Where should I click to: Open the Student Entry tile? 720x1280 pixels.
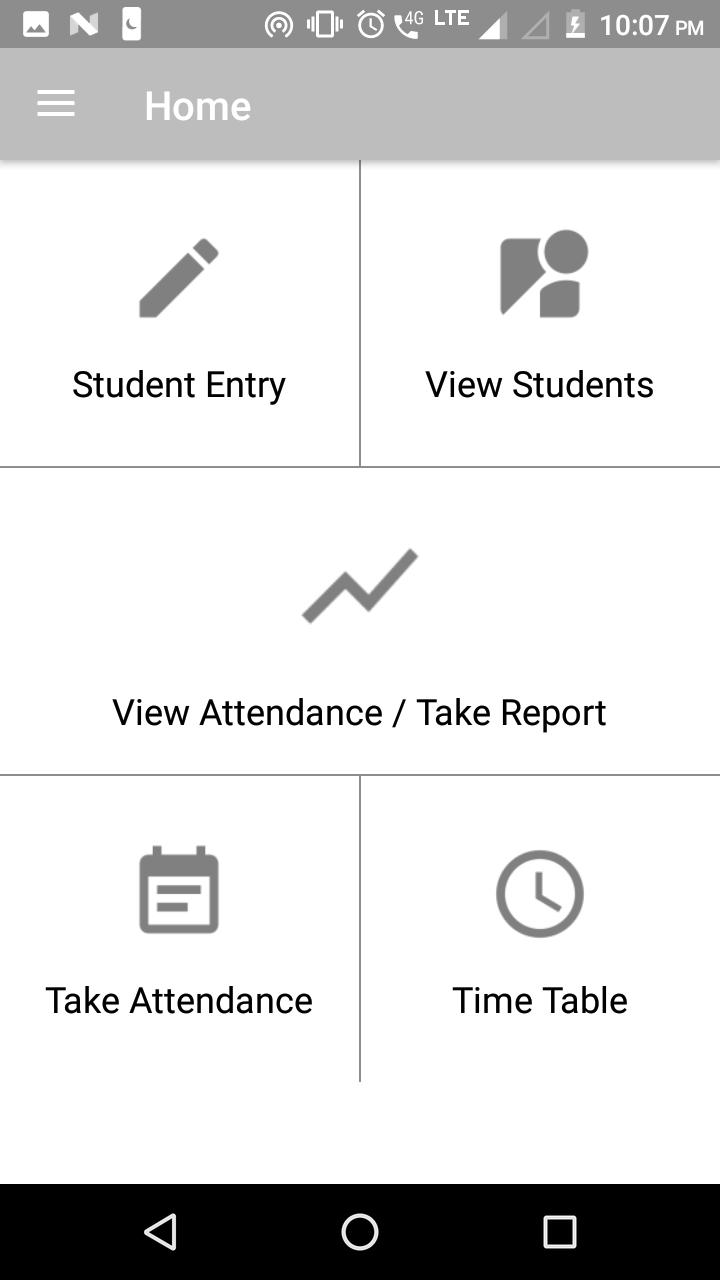(179, 313)
